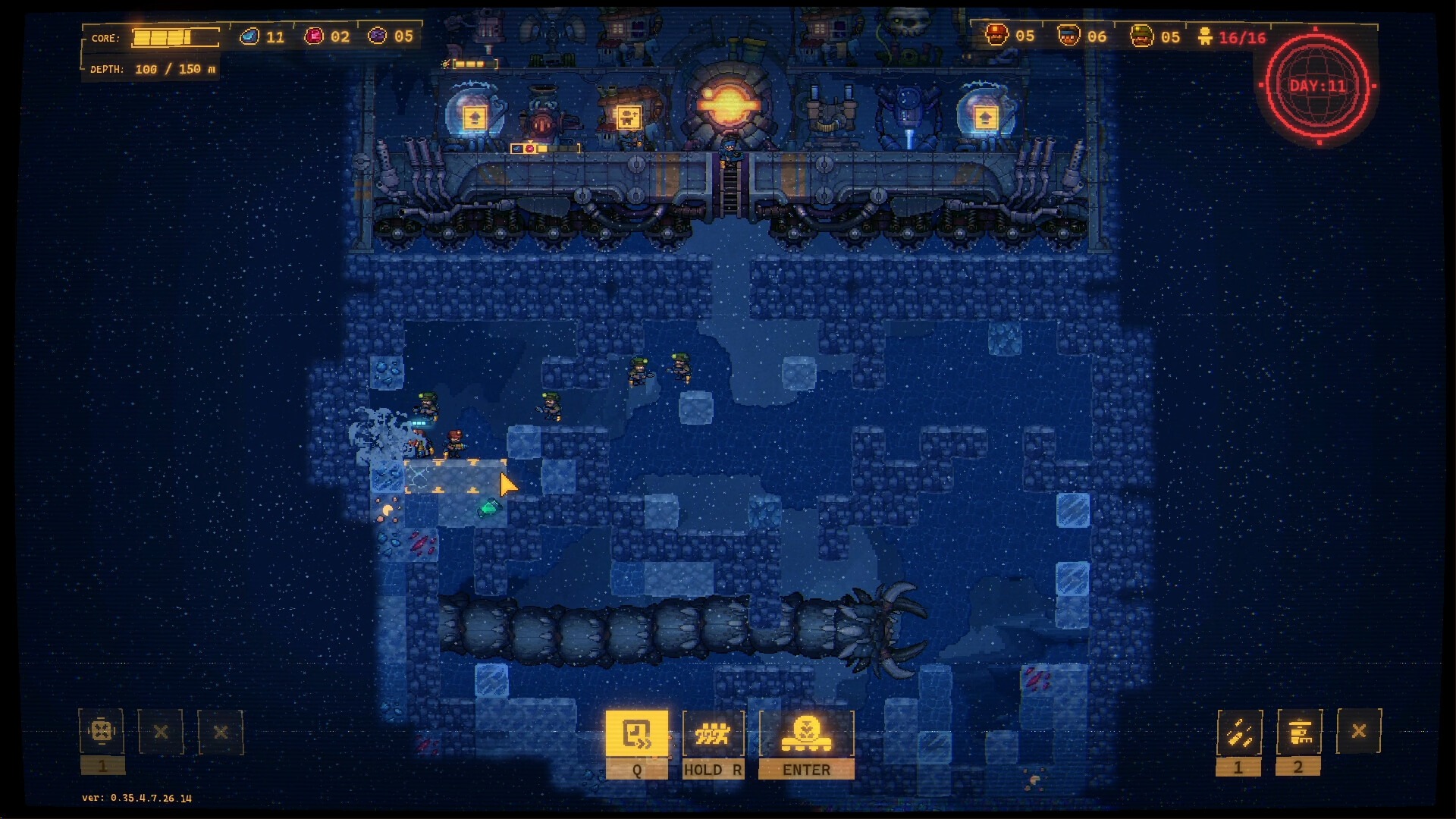This screenshot has height=819, width=1456.
Task: Open the right glass dome upgrade icon
Action: click(x=984, y=118)
